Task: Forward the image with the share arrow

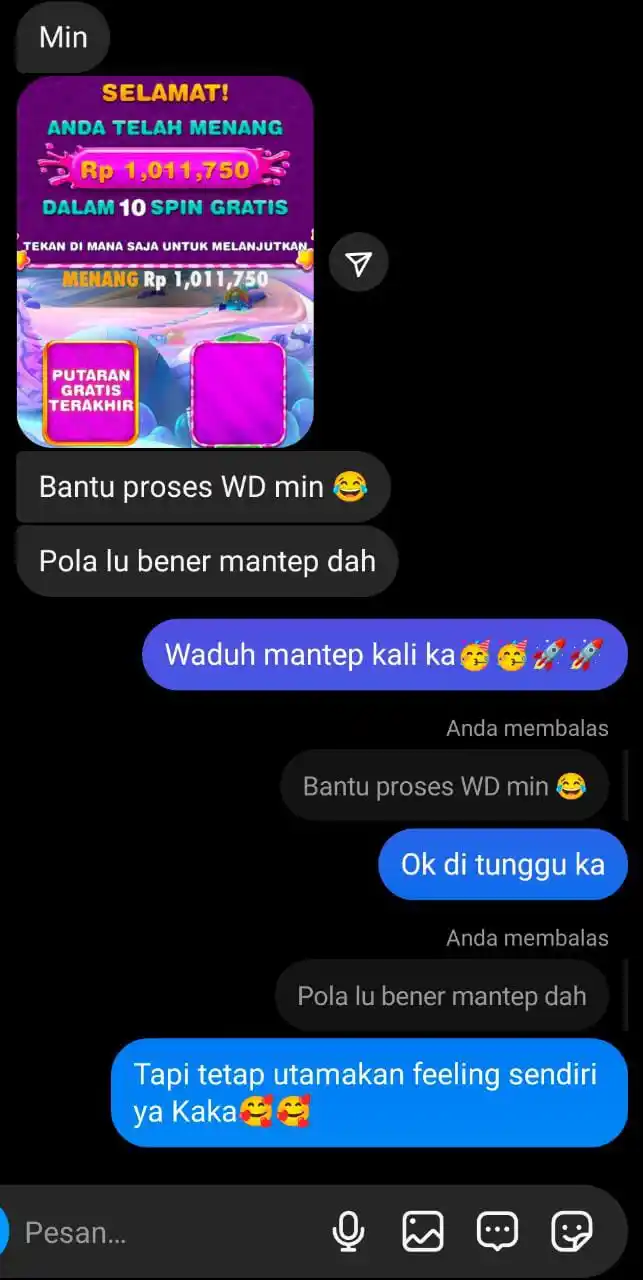Action: pyautogui.click(x=358, y=263)
